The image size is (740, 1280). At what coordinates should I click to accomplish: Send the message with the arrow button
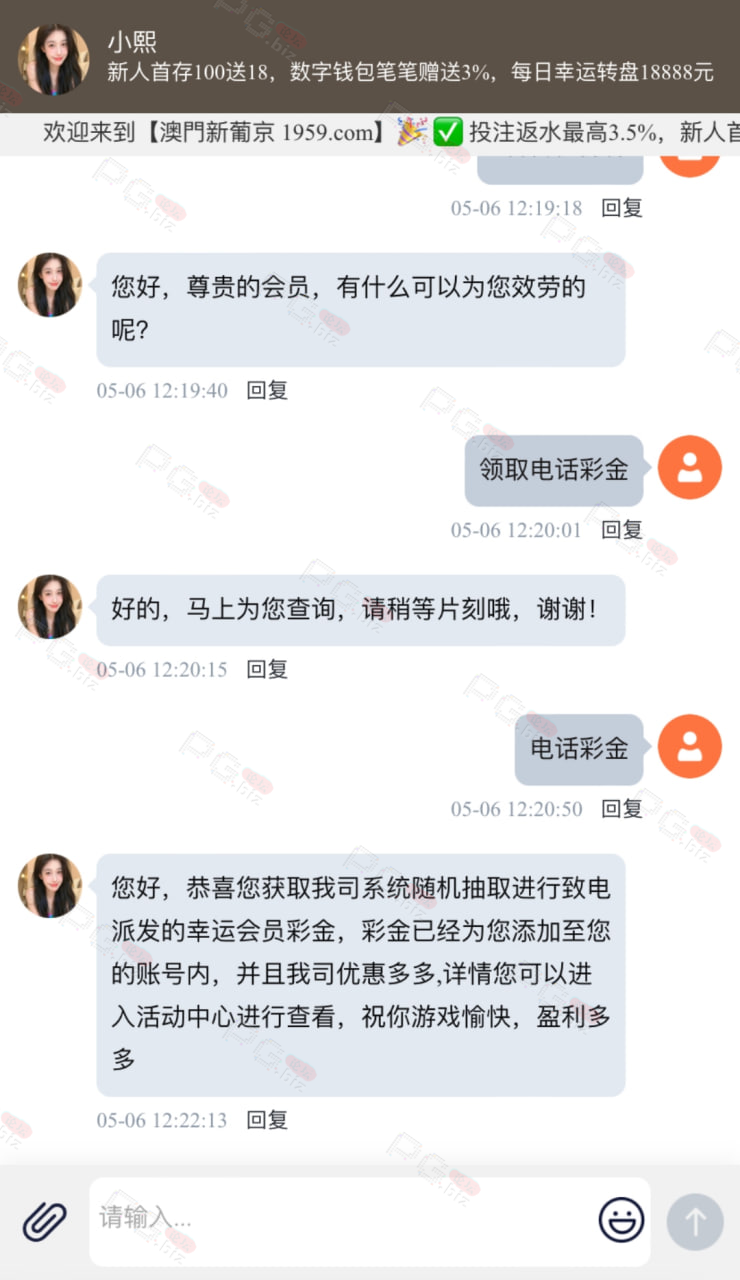[695, 1221]
